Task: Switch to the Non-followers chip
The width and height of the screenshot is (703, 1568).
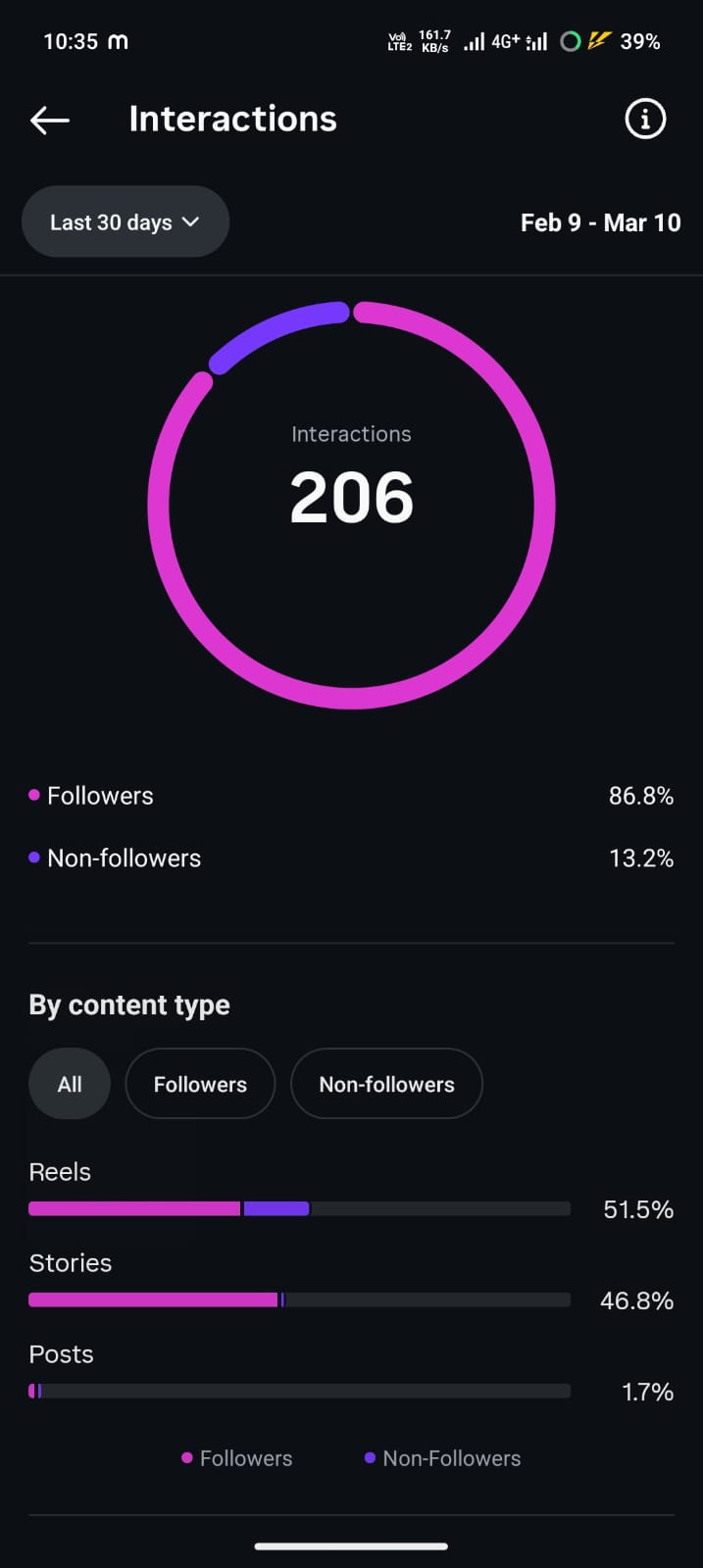Action: (x=386, y=1084)
